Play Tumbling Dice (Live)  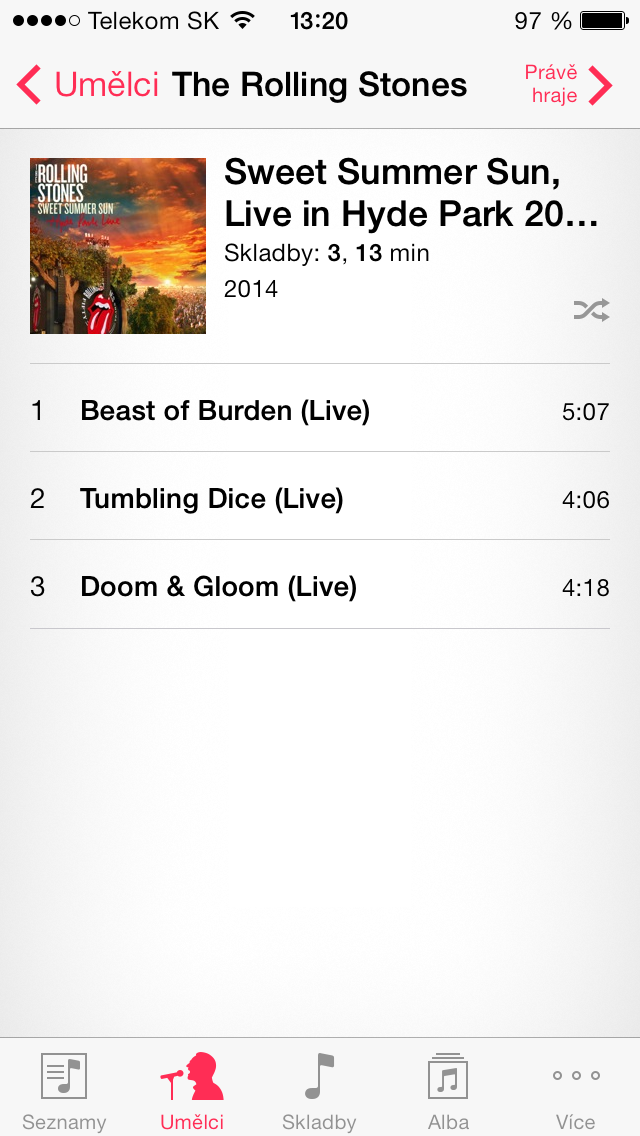pyautogui.click(x=320, y=499)
